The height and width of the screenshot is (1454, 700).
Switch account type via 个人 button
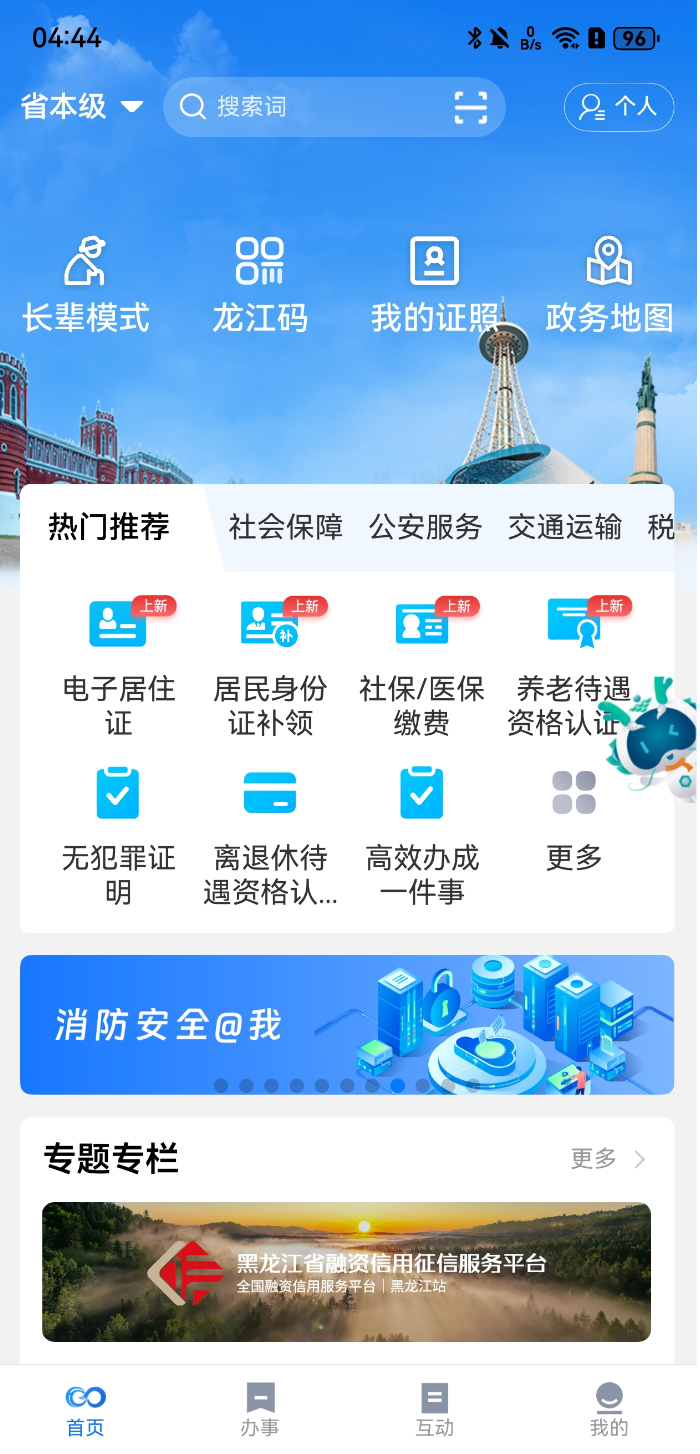[x=619, y=107]
